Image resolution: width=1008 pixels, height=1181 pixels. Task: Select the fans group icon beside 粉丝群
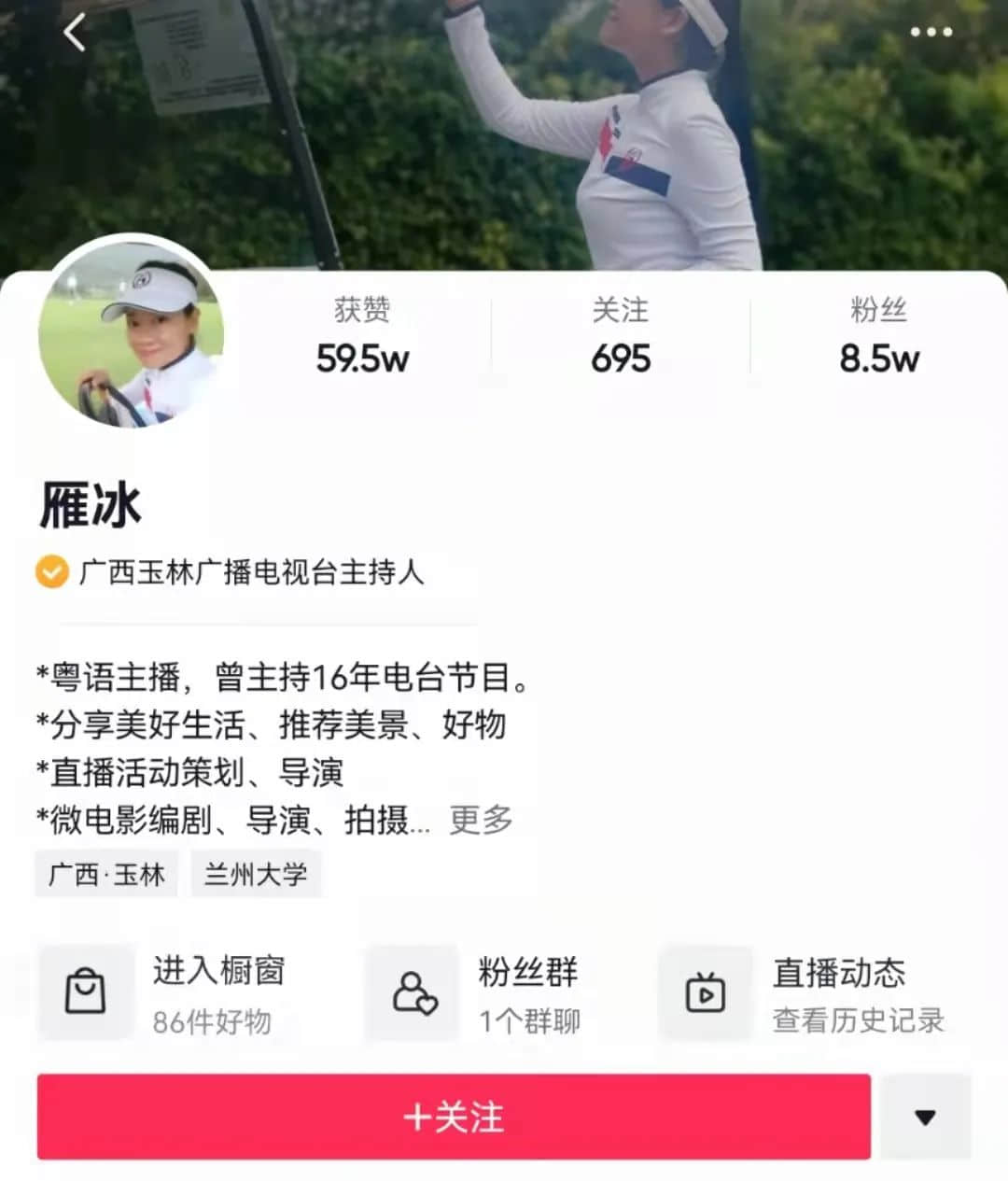pyautogui.click(x=413, y=992)
